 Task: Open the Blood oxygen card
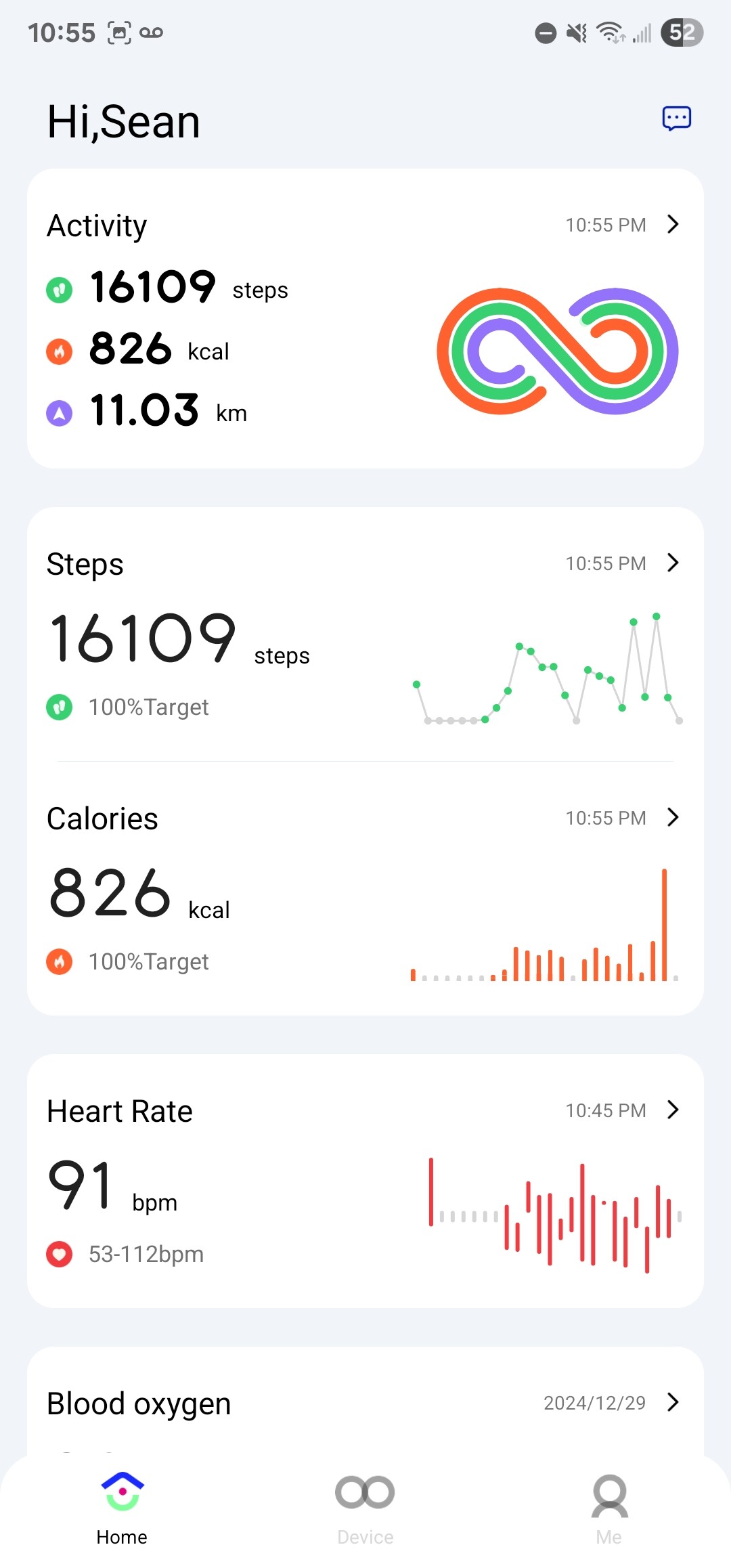click(365, 1402)
